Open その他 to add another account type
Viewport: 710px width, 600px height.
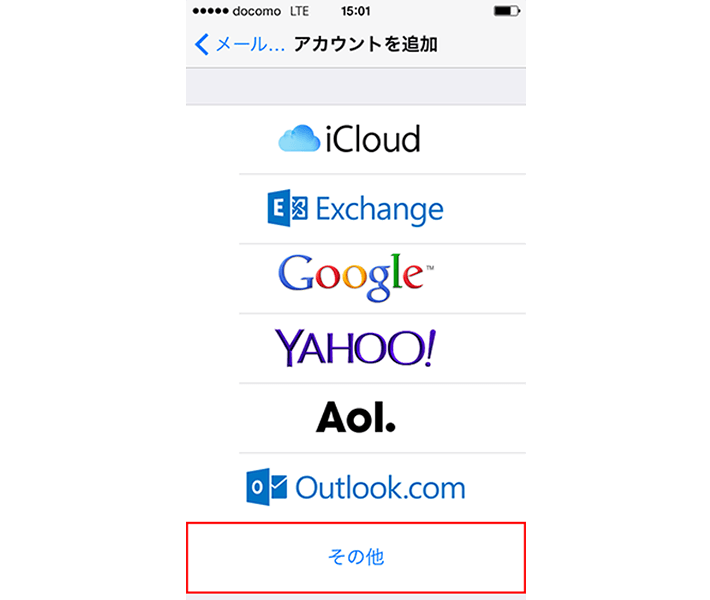[x=355, y=557]
